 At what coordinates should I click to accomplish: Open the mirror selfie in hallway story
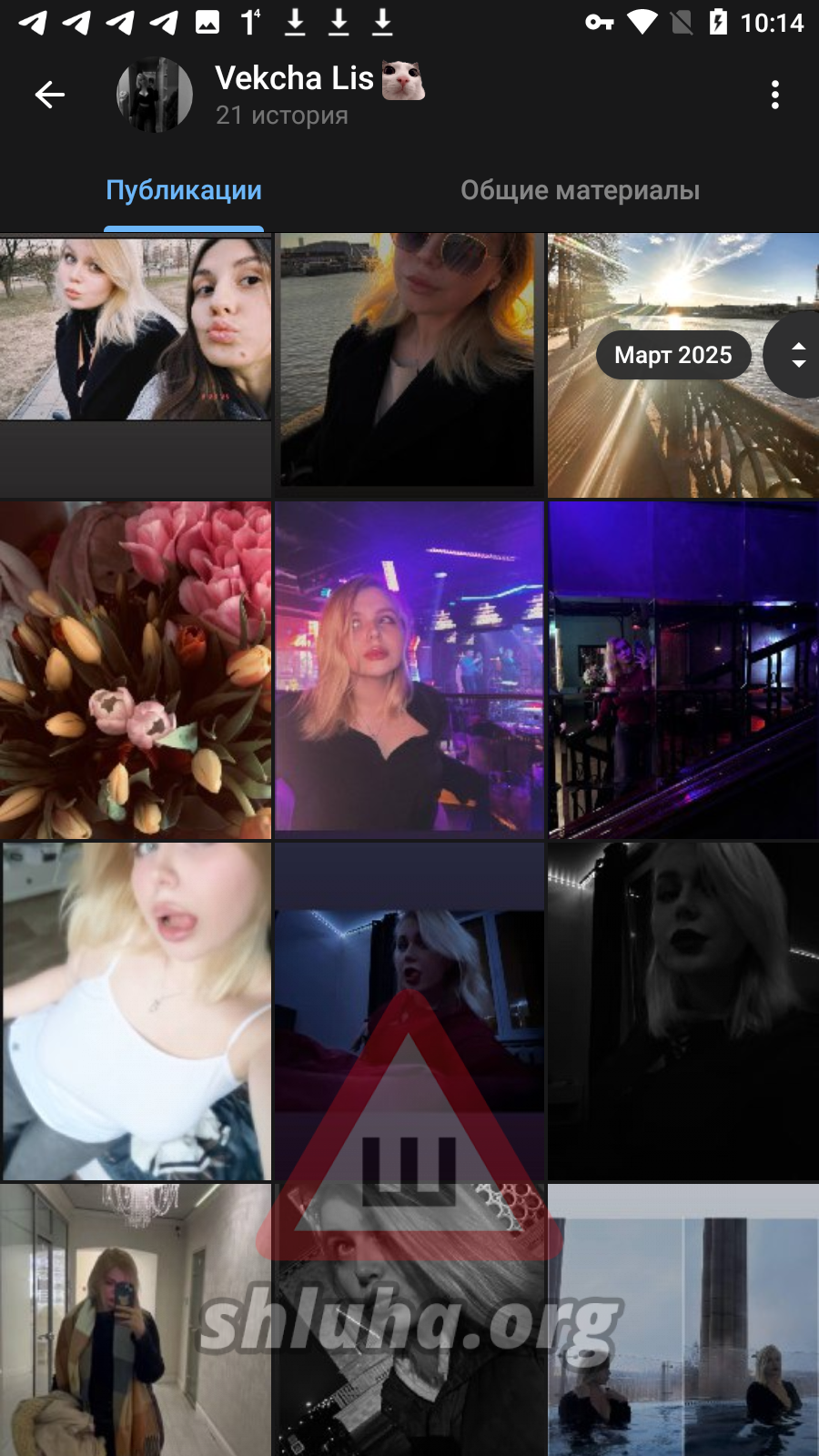(136, 1319)
